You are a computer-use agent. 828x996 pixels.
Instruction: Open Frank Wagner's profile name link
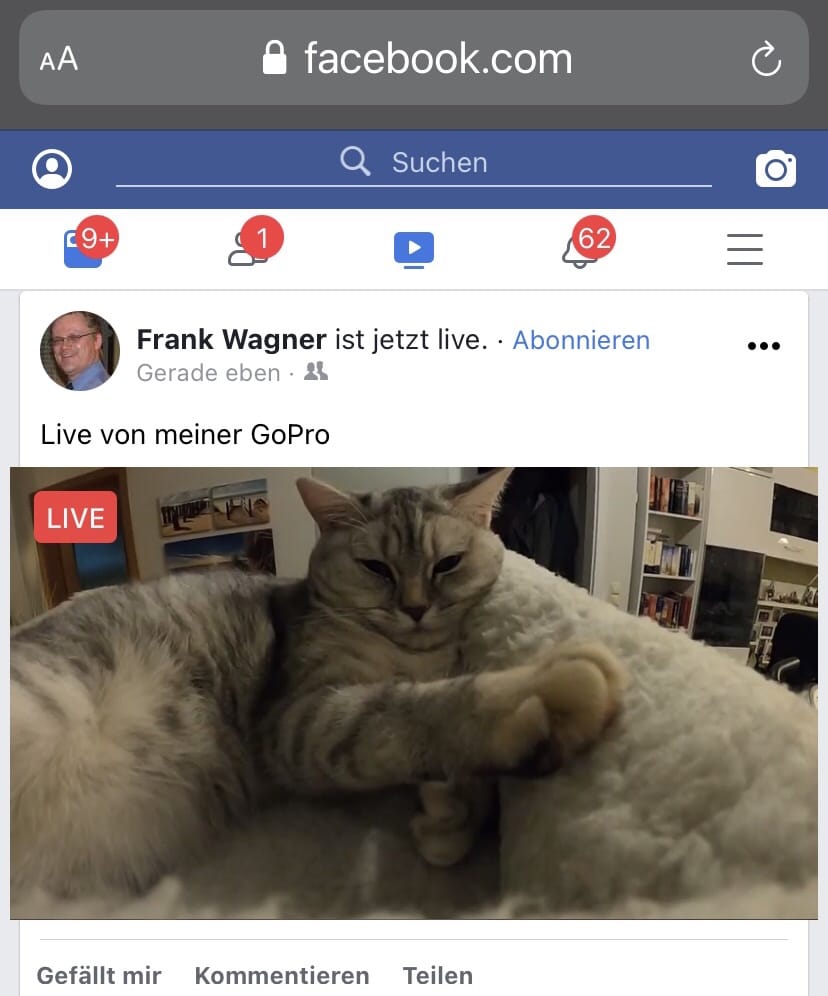coord(231,340)
